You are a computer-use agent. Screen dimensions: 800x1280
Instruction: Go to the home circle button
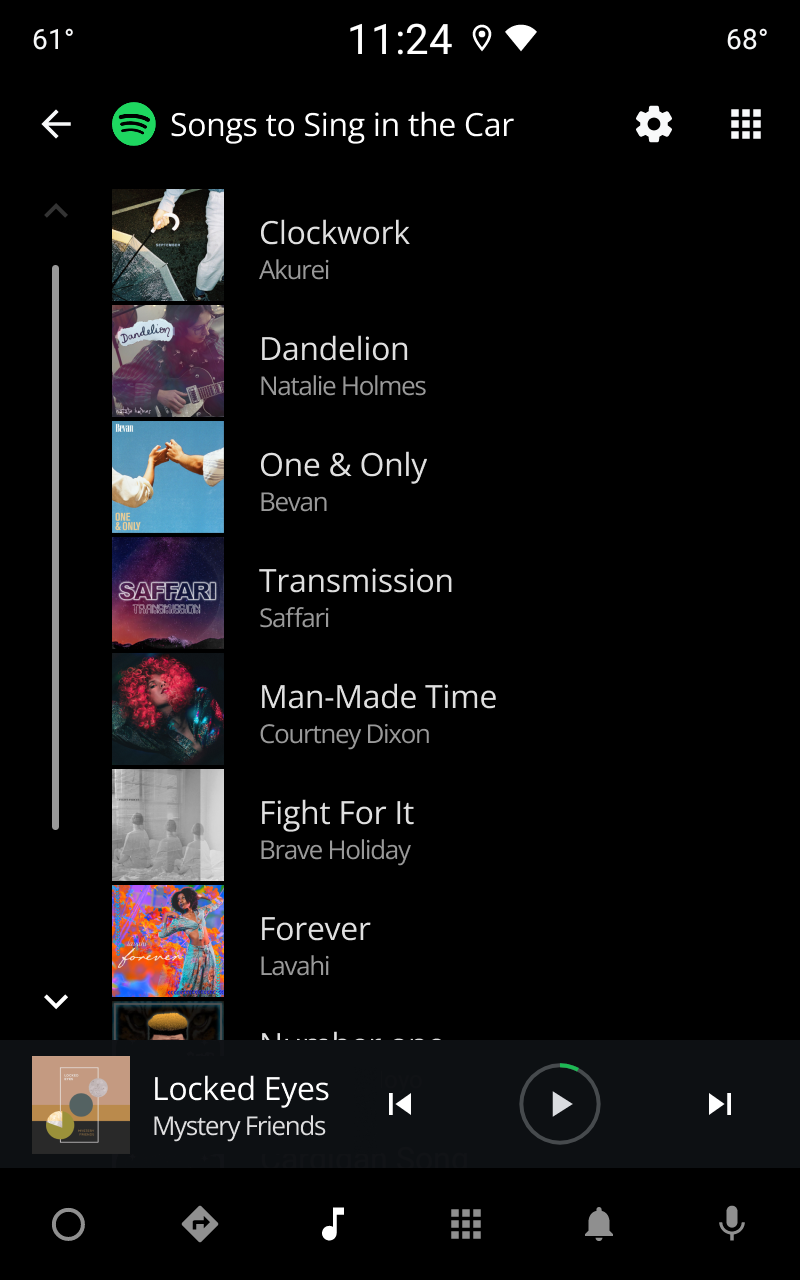tap(68, 1224)
